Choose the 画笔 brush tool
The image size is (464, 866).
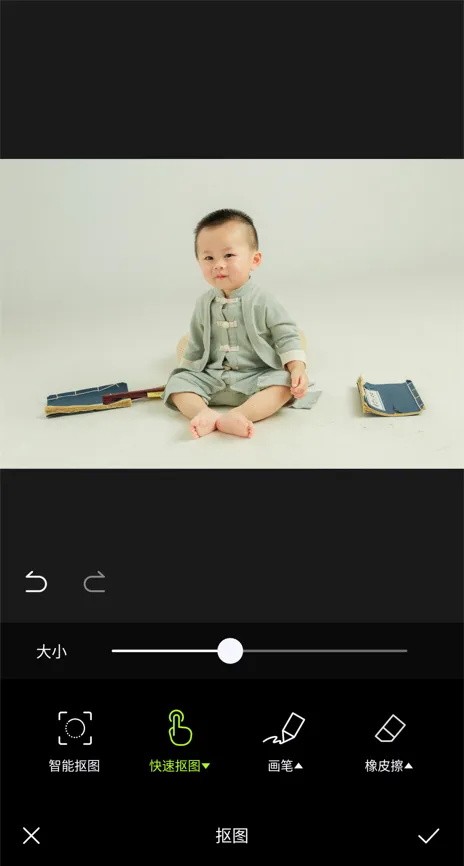284,741
